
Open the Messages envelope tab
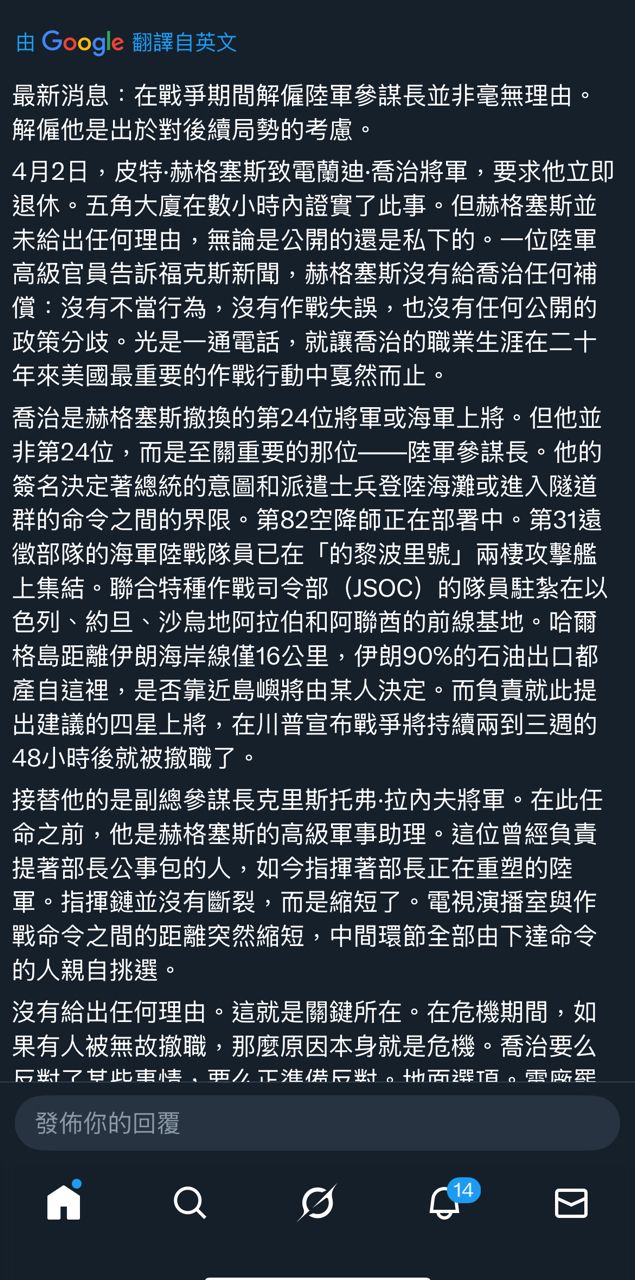click(x=571, y=1202)
